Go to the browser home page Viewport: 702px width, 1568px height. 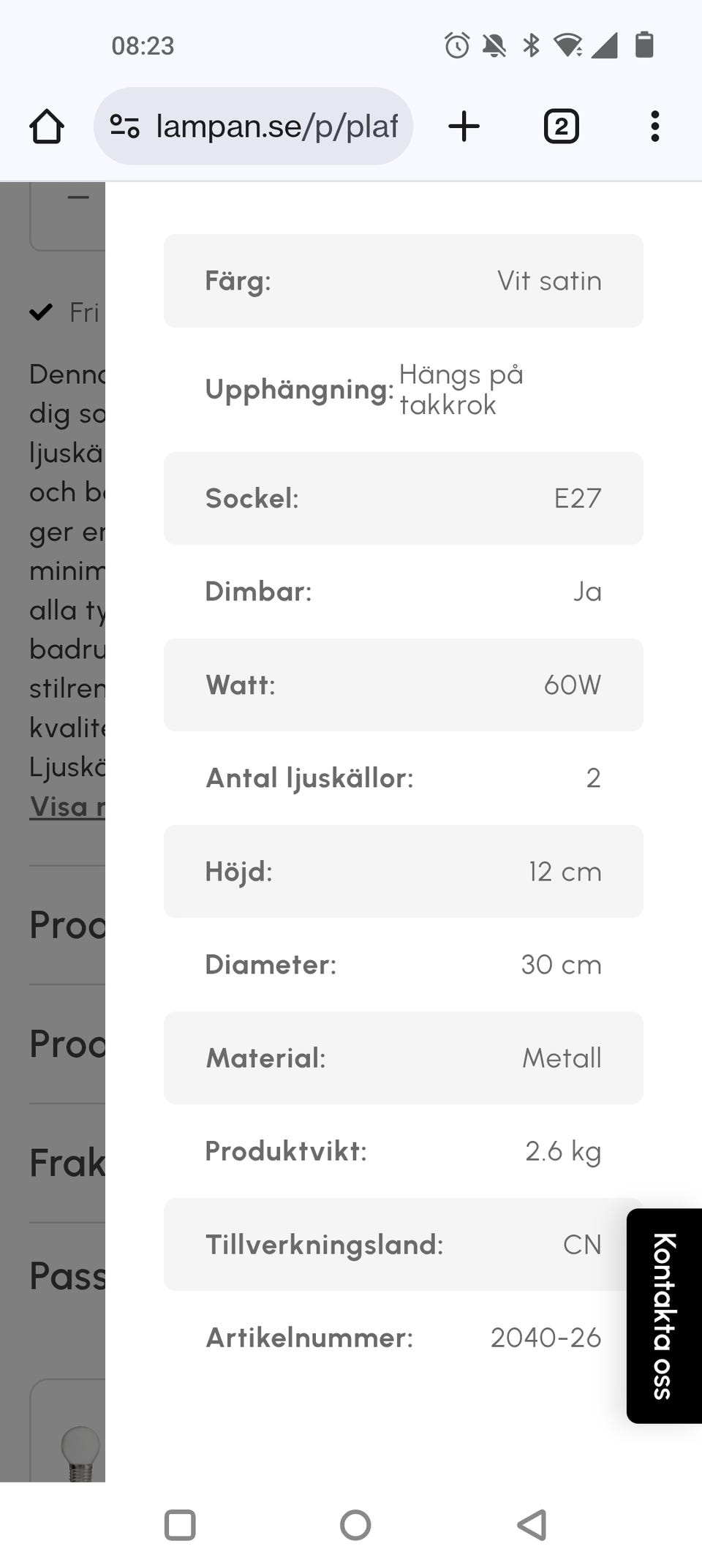tap(47, 127)
